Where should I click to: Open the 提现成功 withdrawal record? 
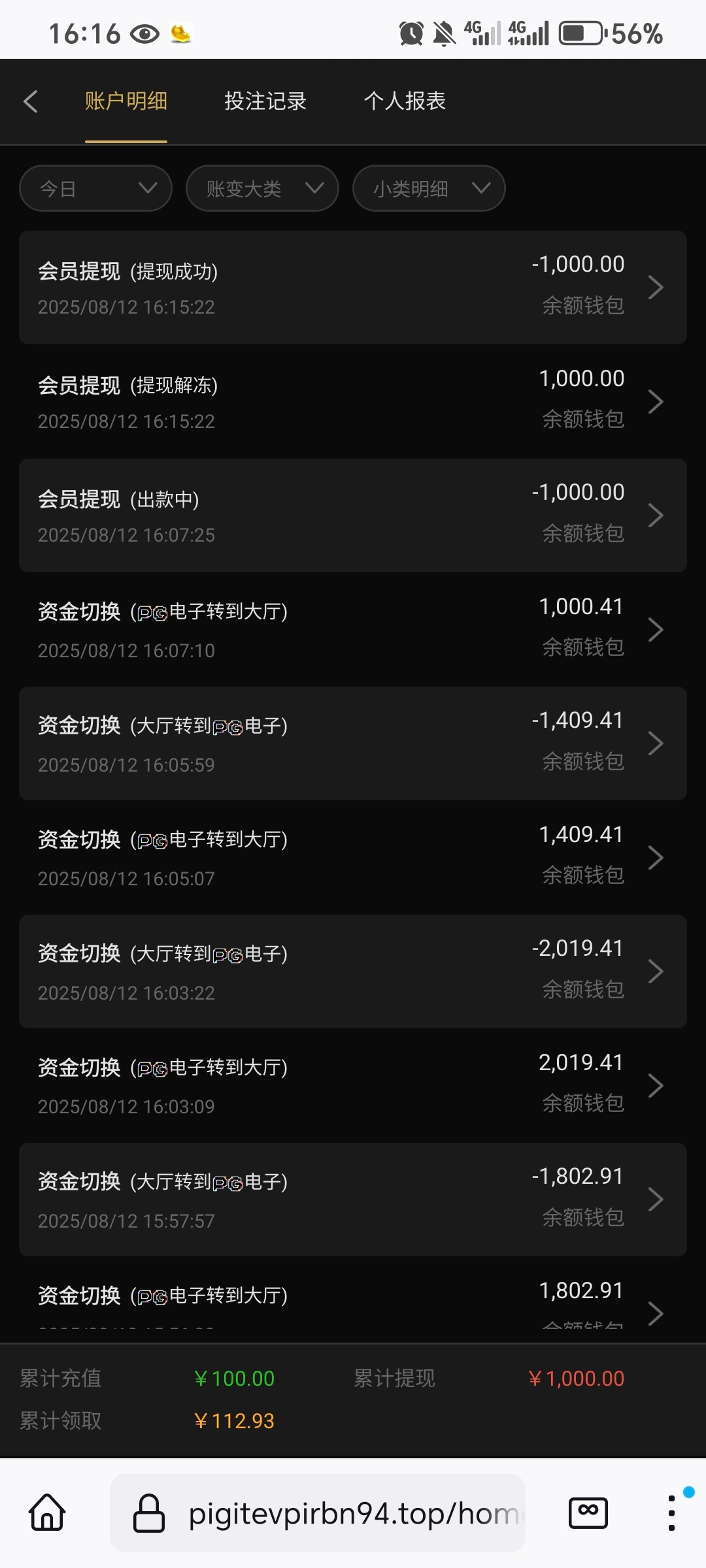353,287
